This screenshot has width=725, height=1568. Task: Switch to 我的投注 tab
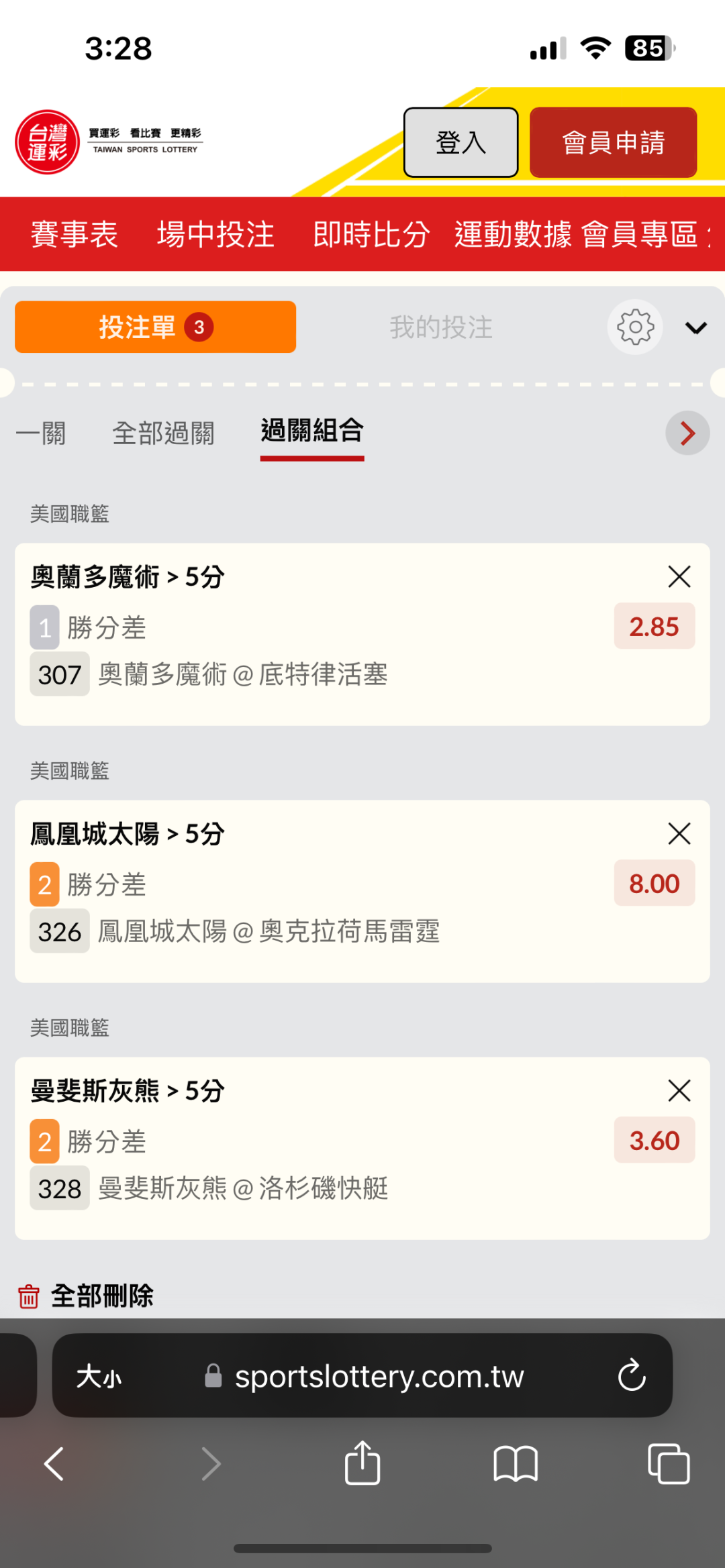click(441, 327)
